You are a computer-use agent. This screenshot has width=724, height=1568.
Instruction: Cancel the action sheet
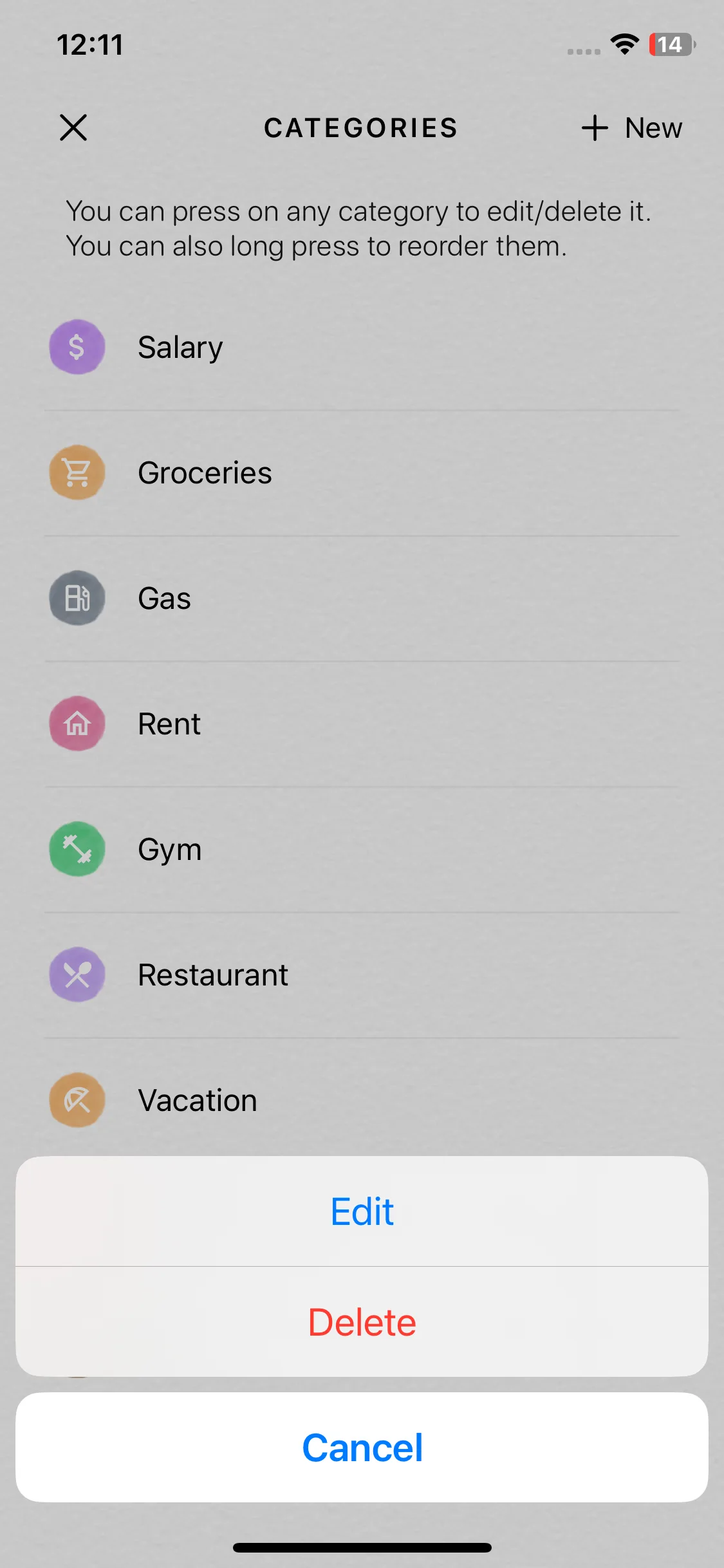pyautogui.click(x=362, y=1448)
